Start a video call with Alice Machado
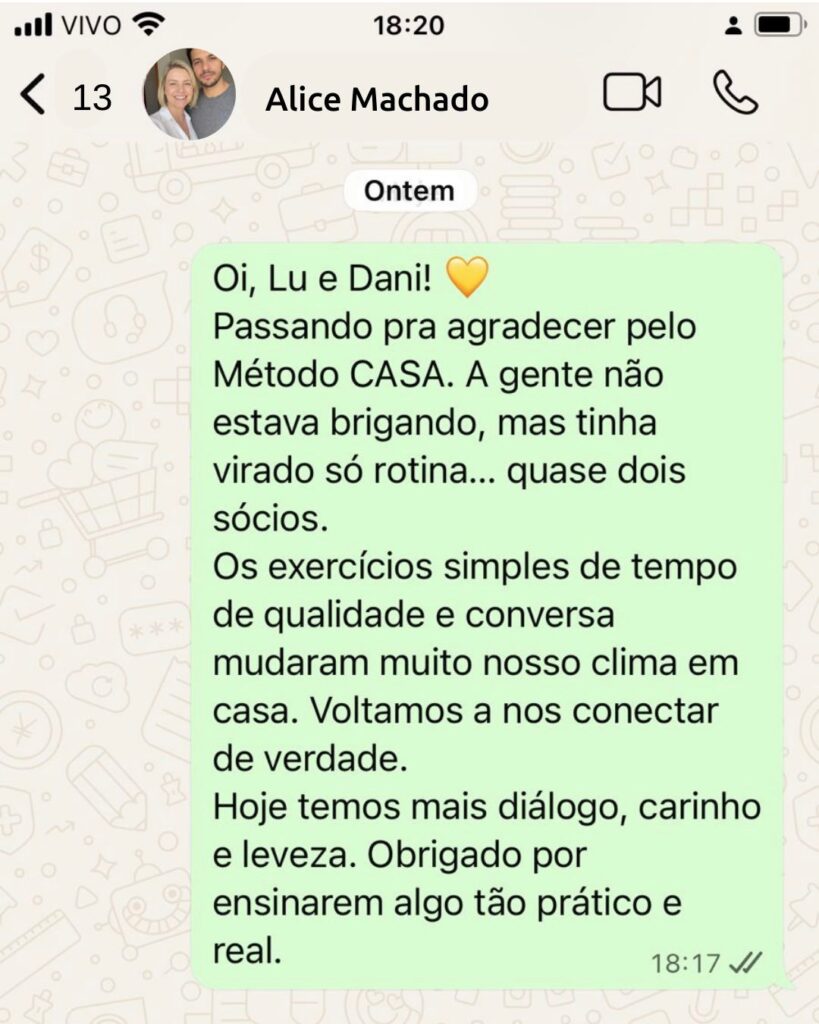 [x=632, y=94]
